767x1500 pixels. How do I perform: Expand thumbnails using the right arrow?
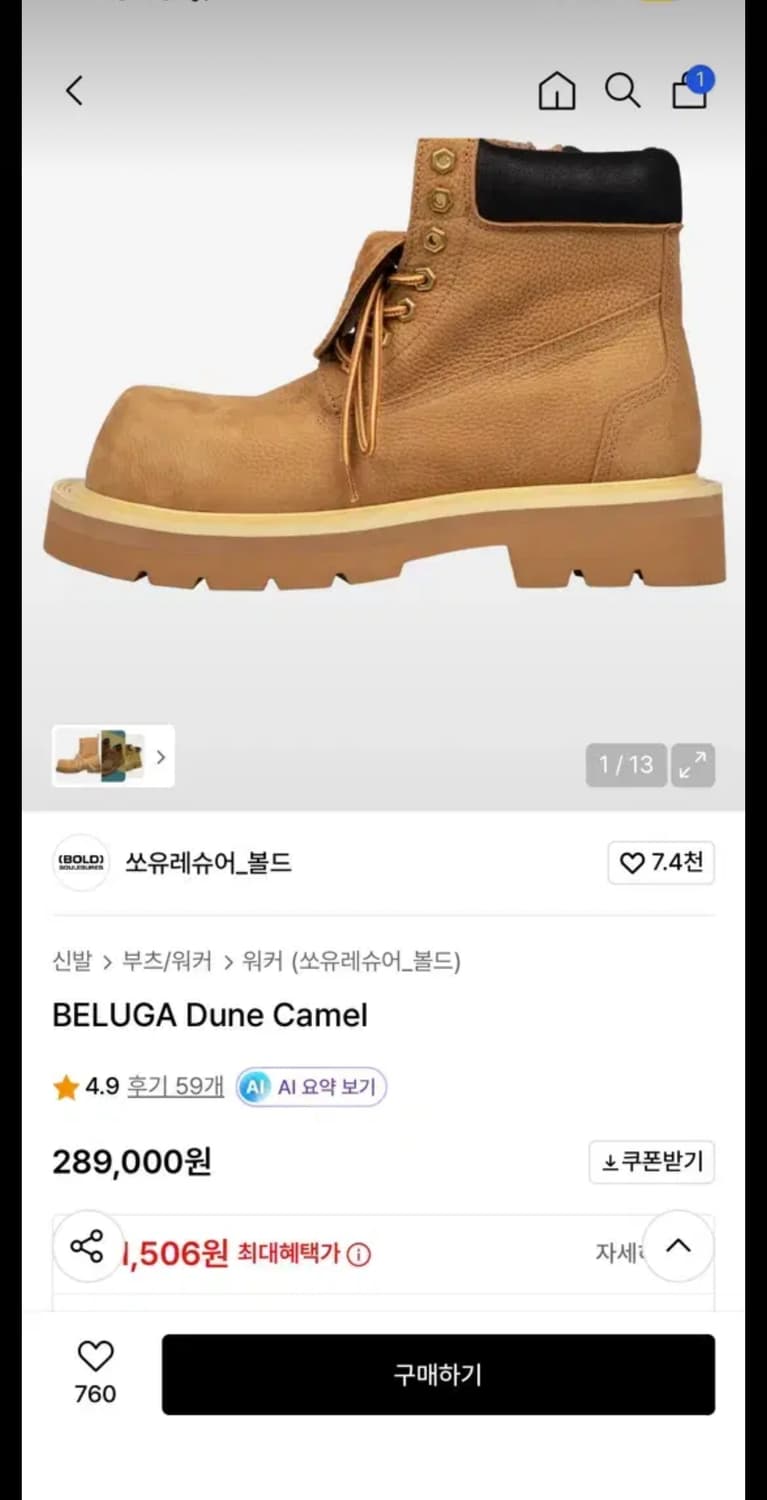tap(160, 757)
